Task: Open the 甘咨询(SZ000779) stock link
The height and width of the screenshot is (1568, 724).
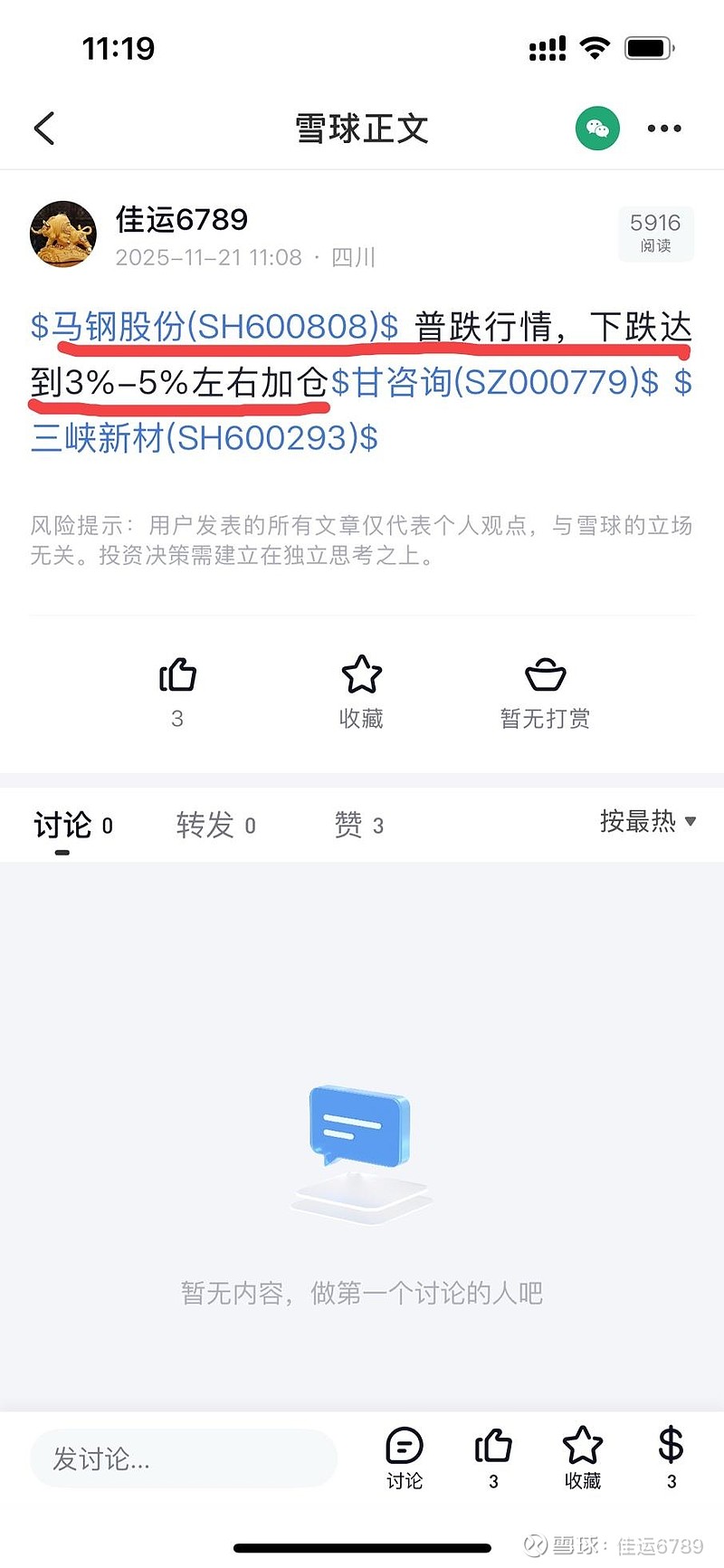Action: pyautogui.click(x=496, y=385)
